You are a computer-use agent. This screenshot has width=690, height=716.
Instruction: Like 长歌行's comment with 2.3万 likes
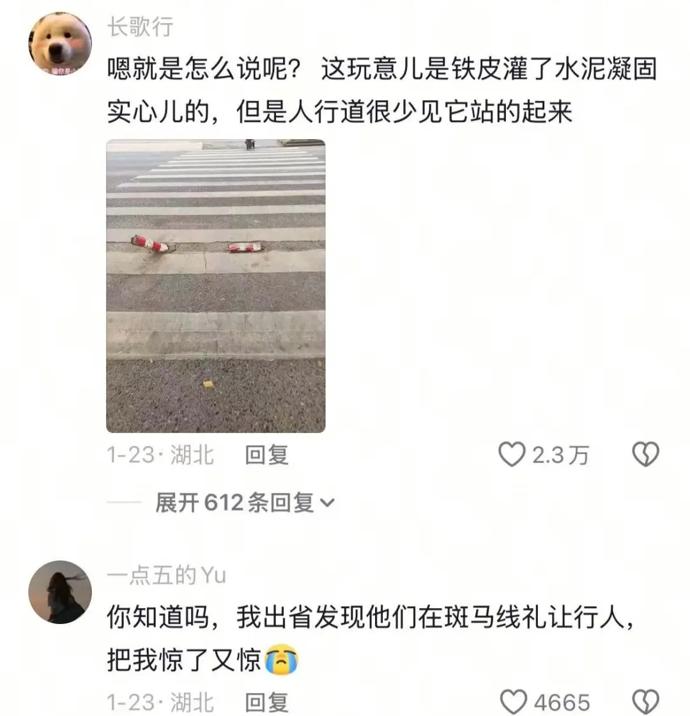click(512, 455)
